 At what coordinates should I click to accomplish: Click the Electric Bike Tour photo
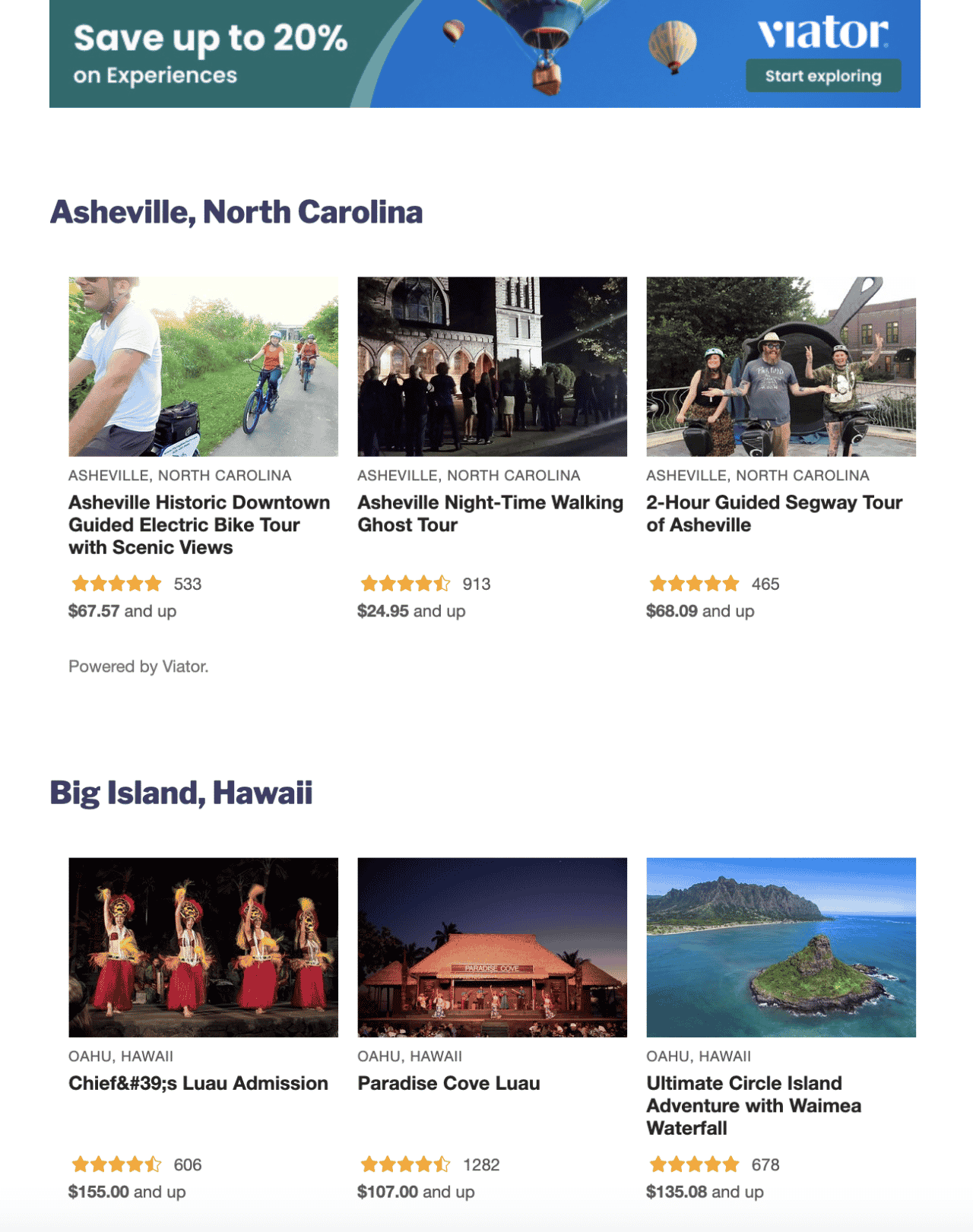[203, 366]
